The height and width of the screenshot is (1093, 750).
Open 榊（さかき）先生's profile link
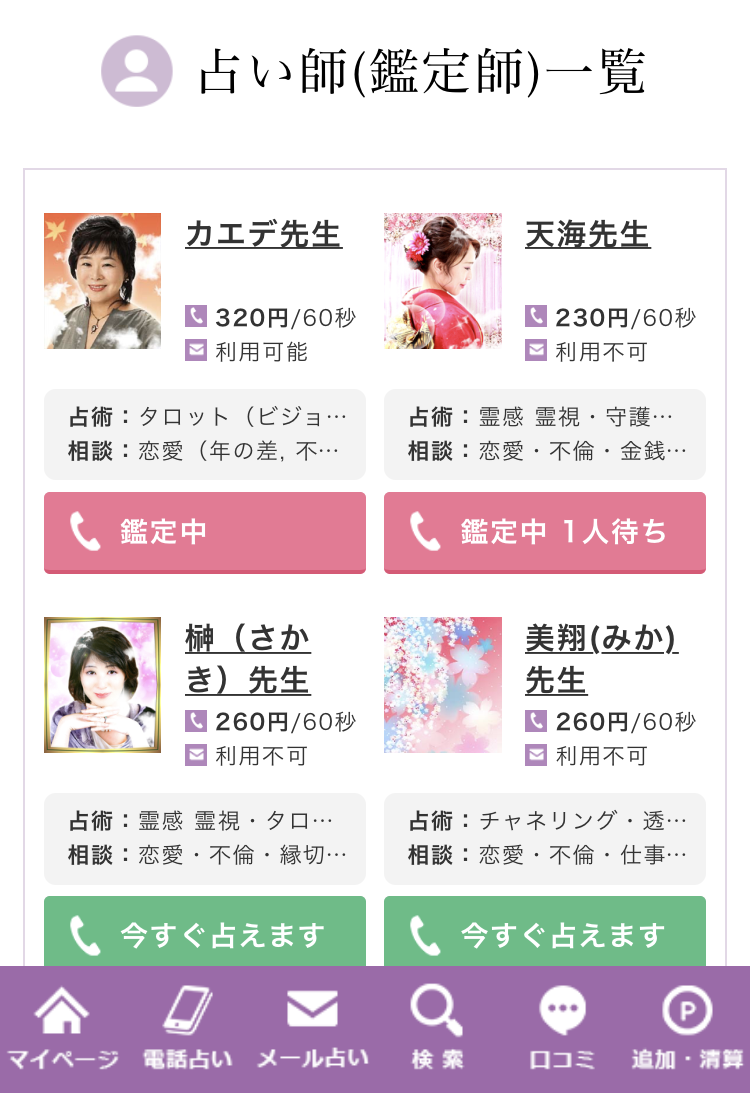coord(248,659)
